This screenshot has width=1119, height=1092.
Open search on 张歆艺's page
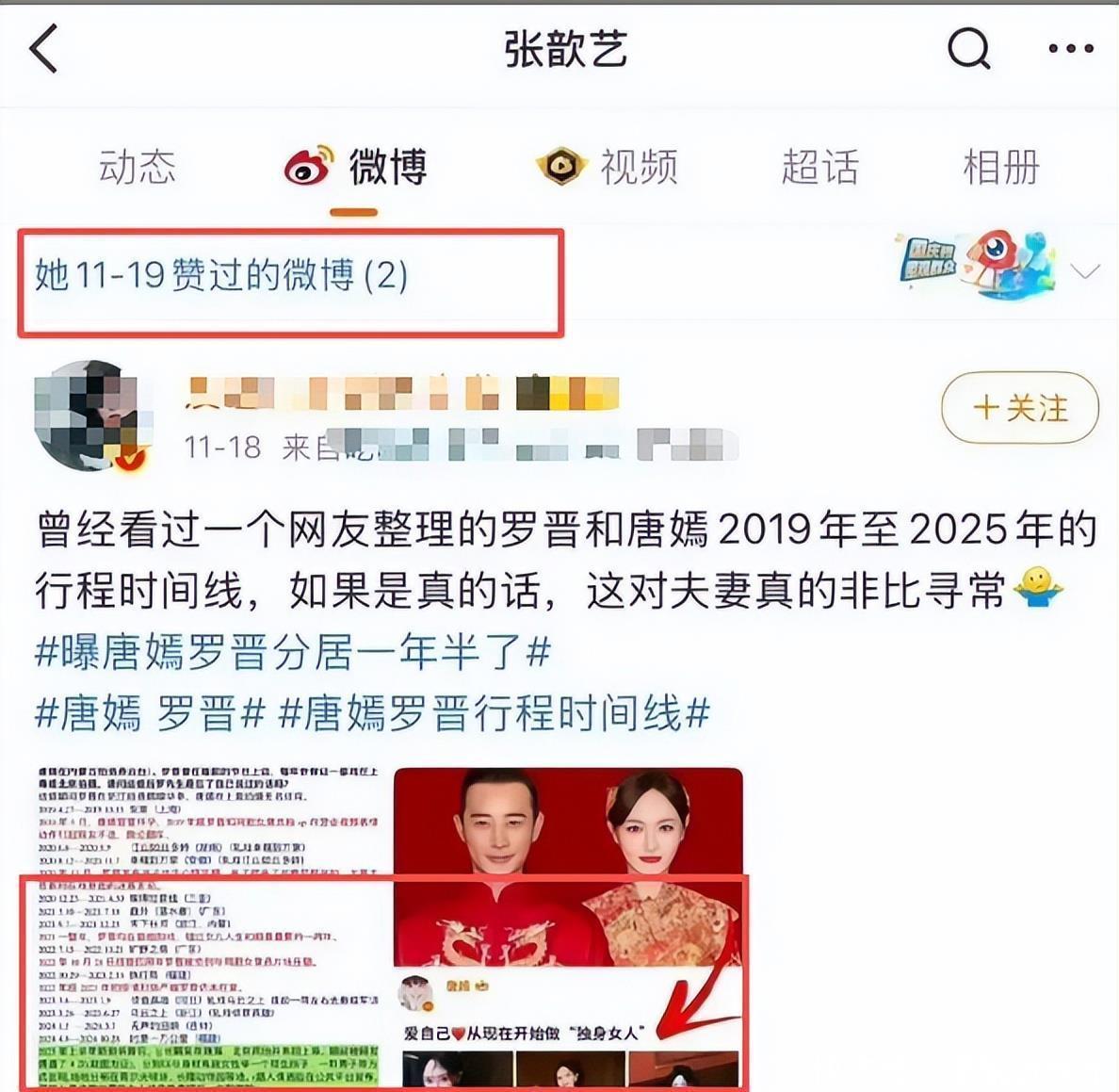968,48
